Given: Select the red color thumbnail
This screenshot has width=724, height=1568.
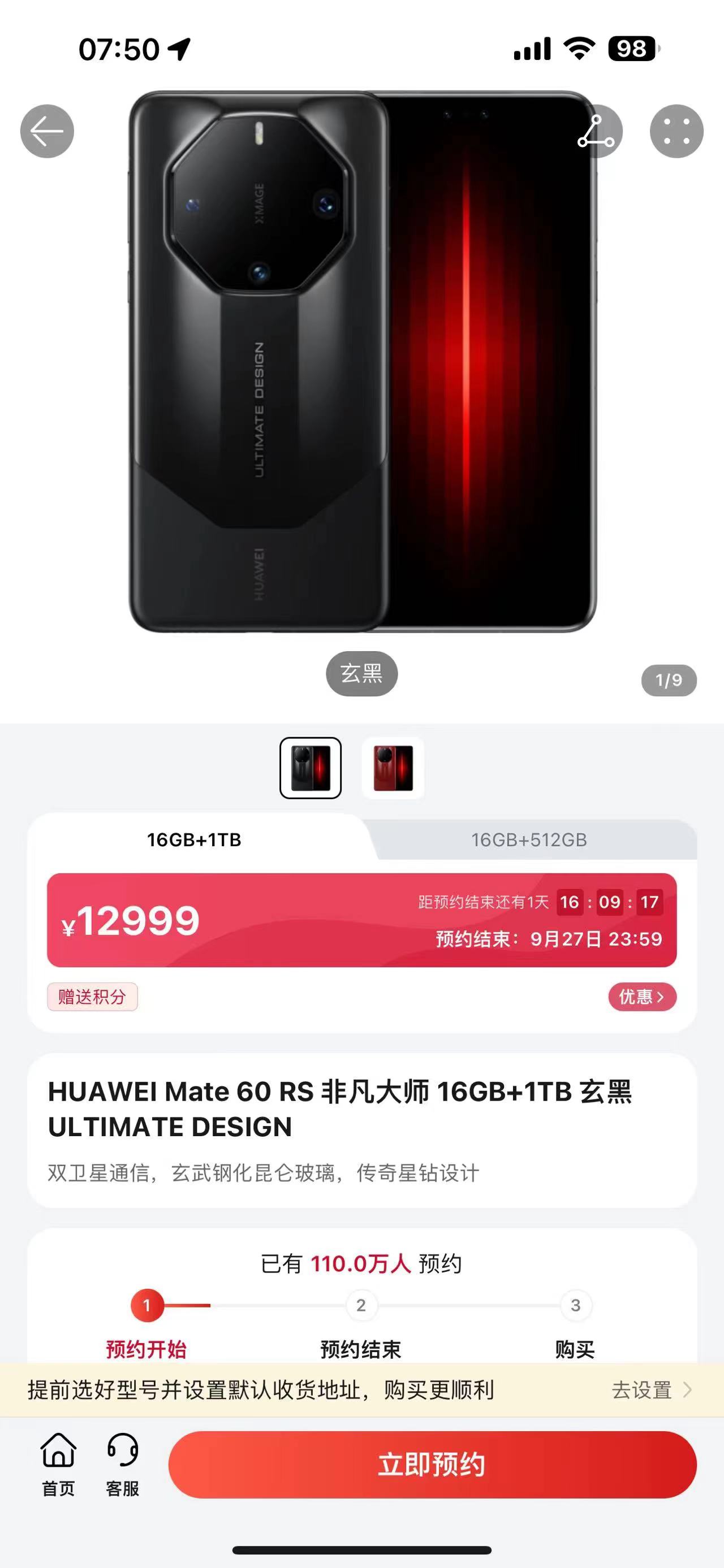Looking at the screenshot, I should point(393,768).
